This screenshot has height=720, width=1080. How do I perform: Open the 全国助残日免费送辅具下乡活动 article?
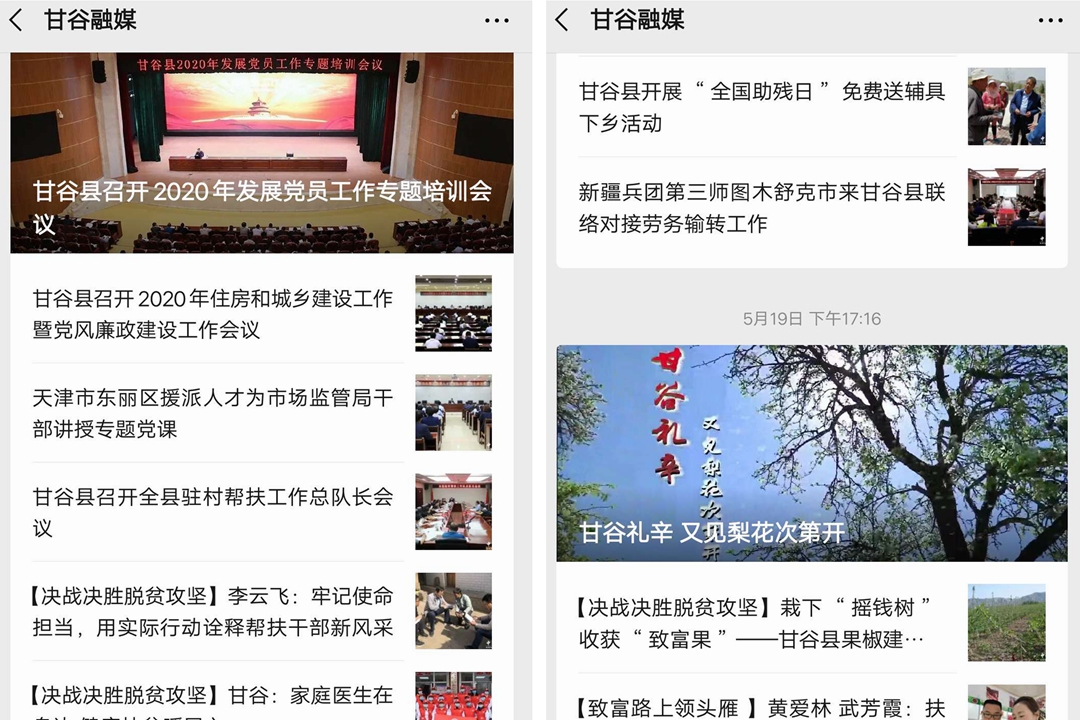[762, 107]
